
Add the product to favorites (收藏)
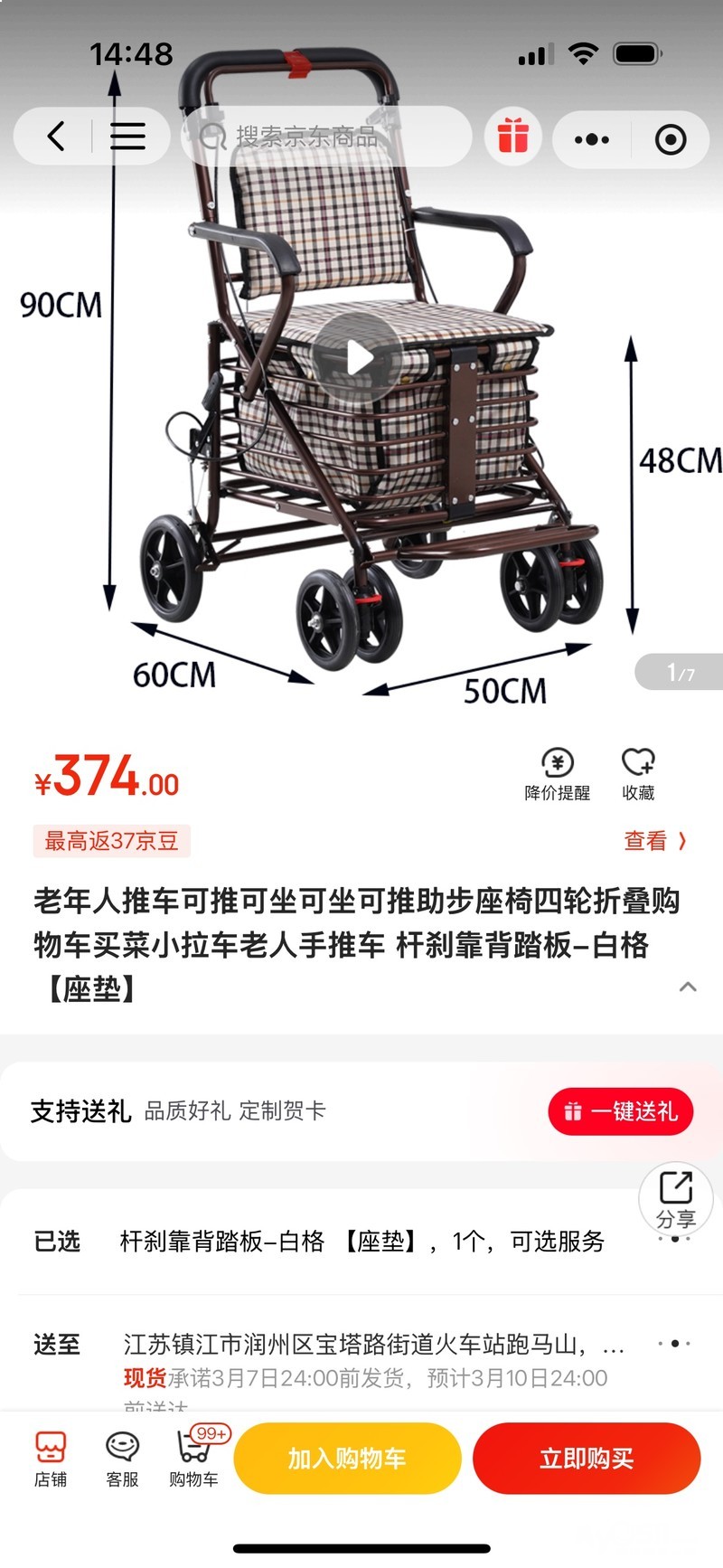click(637, 775)
